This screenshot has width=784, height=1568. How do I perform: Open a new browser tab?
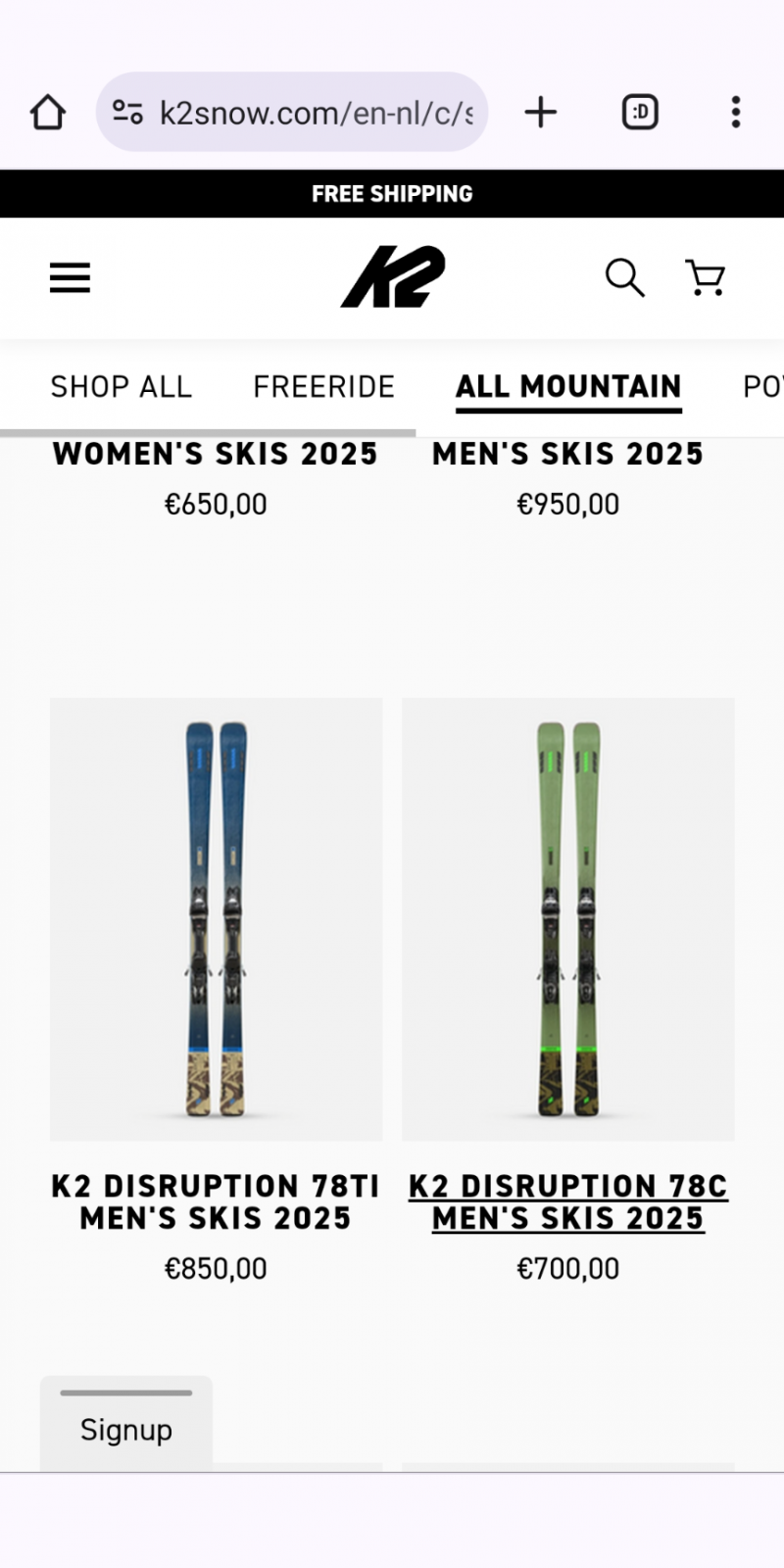click(541, 113)
